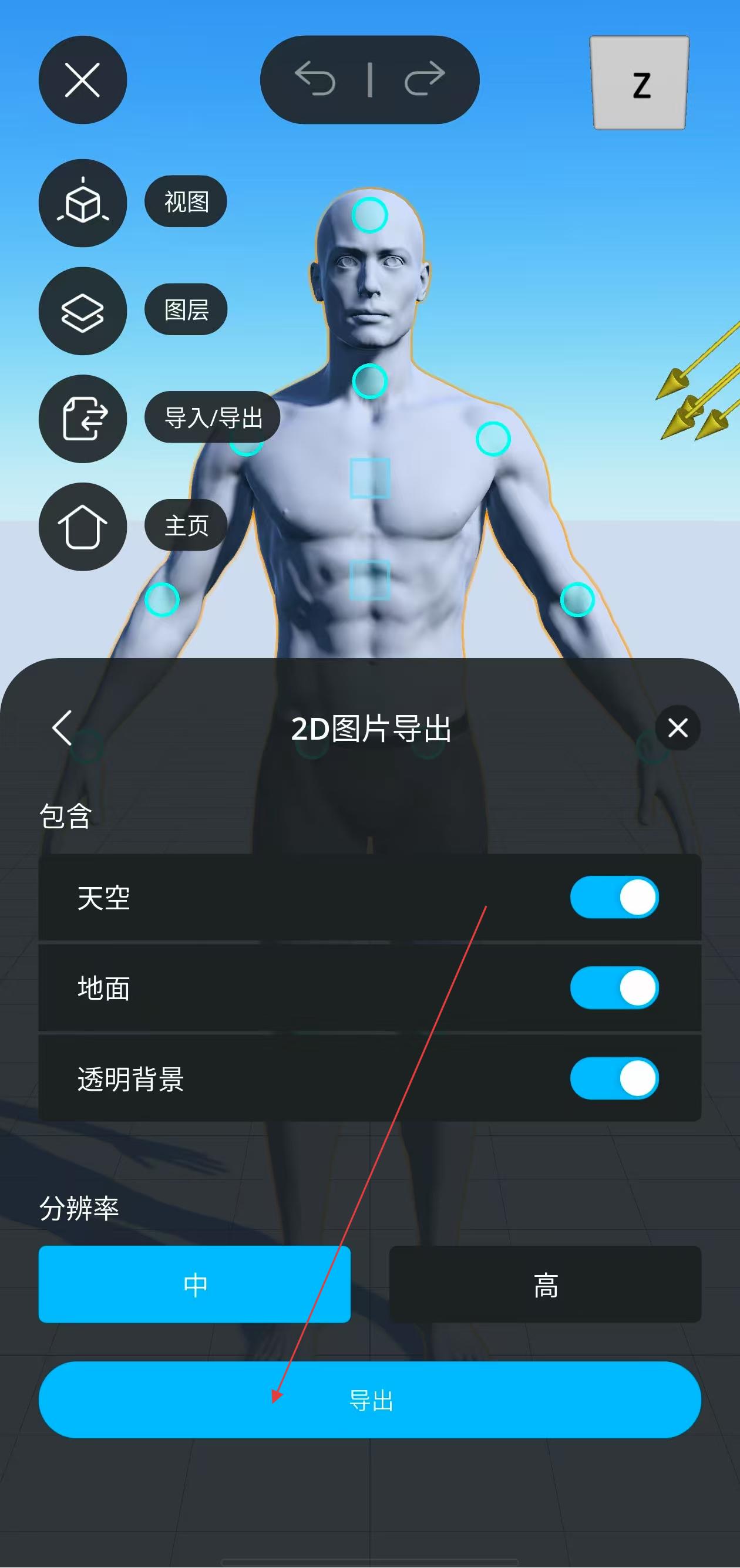Close the editor with the X button
The width and height of the screenshot is (740, 1568).
tap(82, 80)
